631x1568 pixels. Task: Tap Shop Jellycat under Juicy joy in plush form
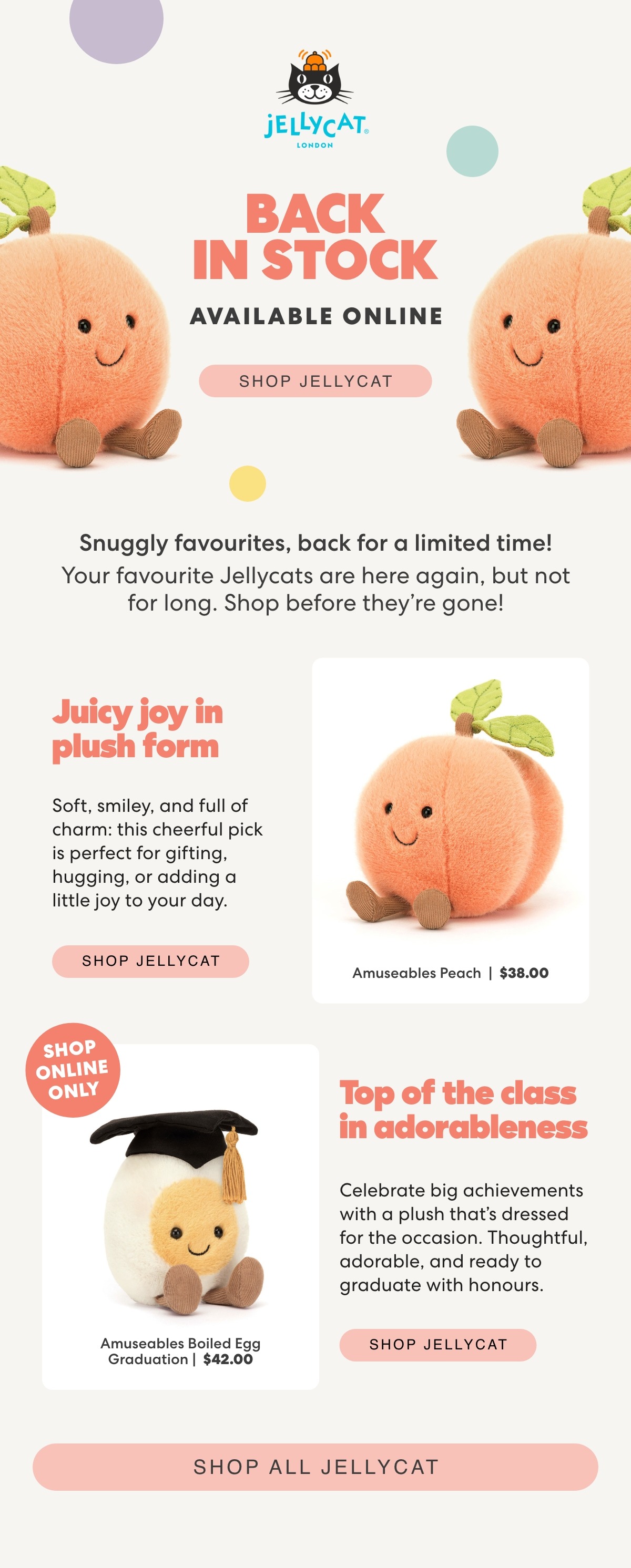150,961
